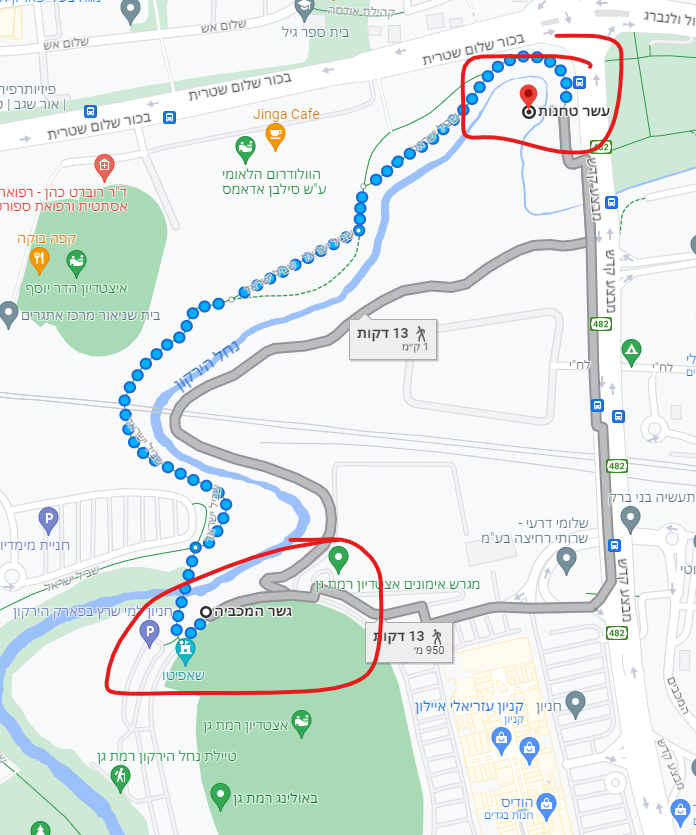Open ד"ר רוברט כהן medical clinic marker
Image resolution: width=696 pixels, height=835 pixels.
click(104, 165)
